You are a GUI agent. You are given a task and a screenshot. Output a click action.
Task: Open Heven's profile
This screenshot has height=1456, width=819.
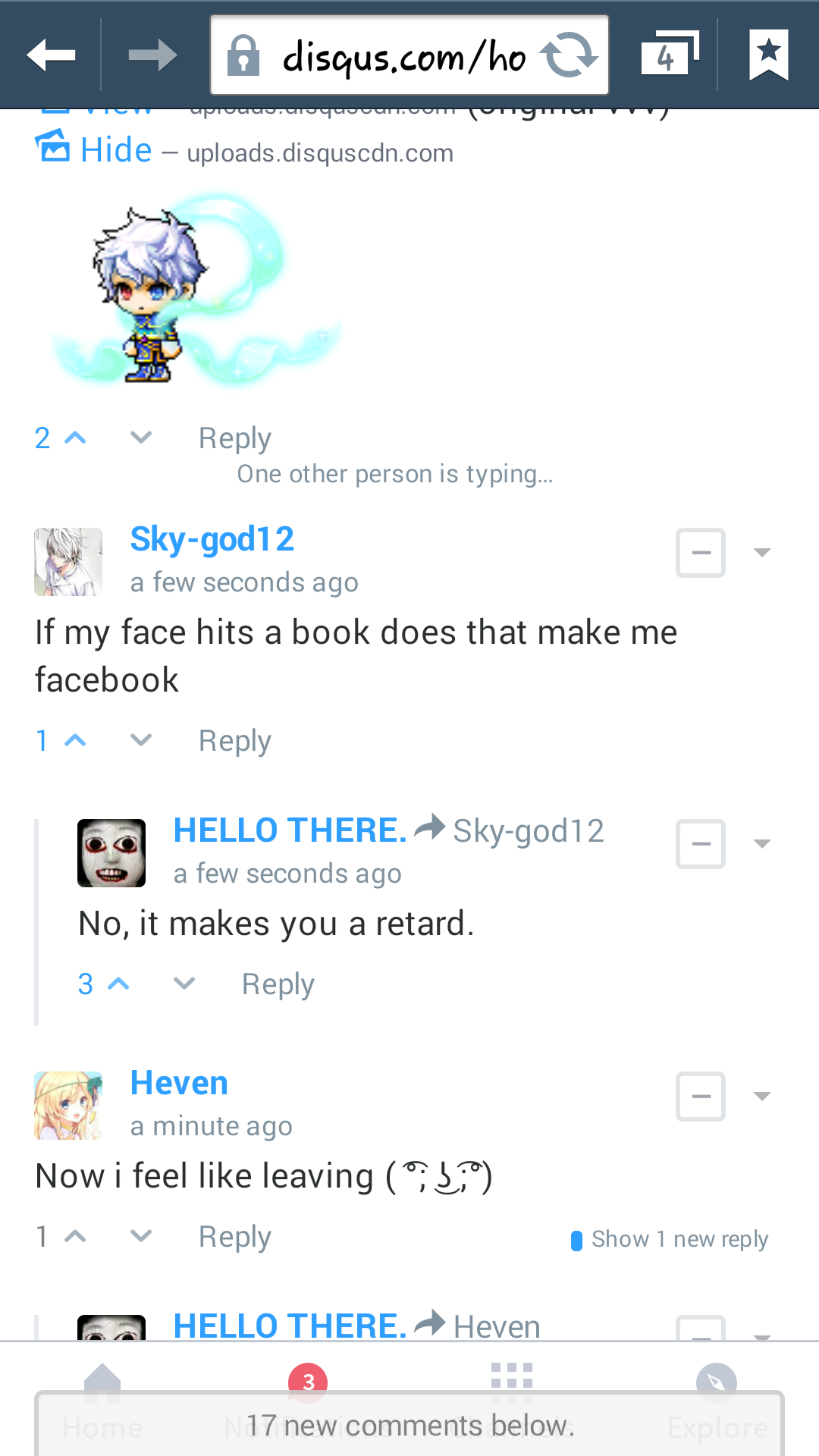click(x=179, y=1083)
